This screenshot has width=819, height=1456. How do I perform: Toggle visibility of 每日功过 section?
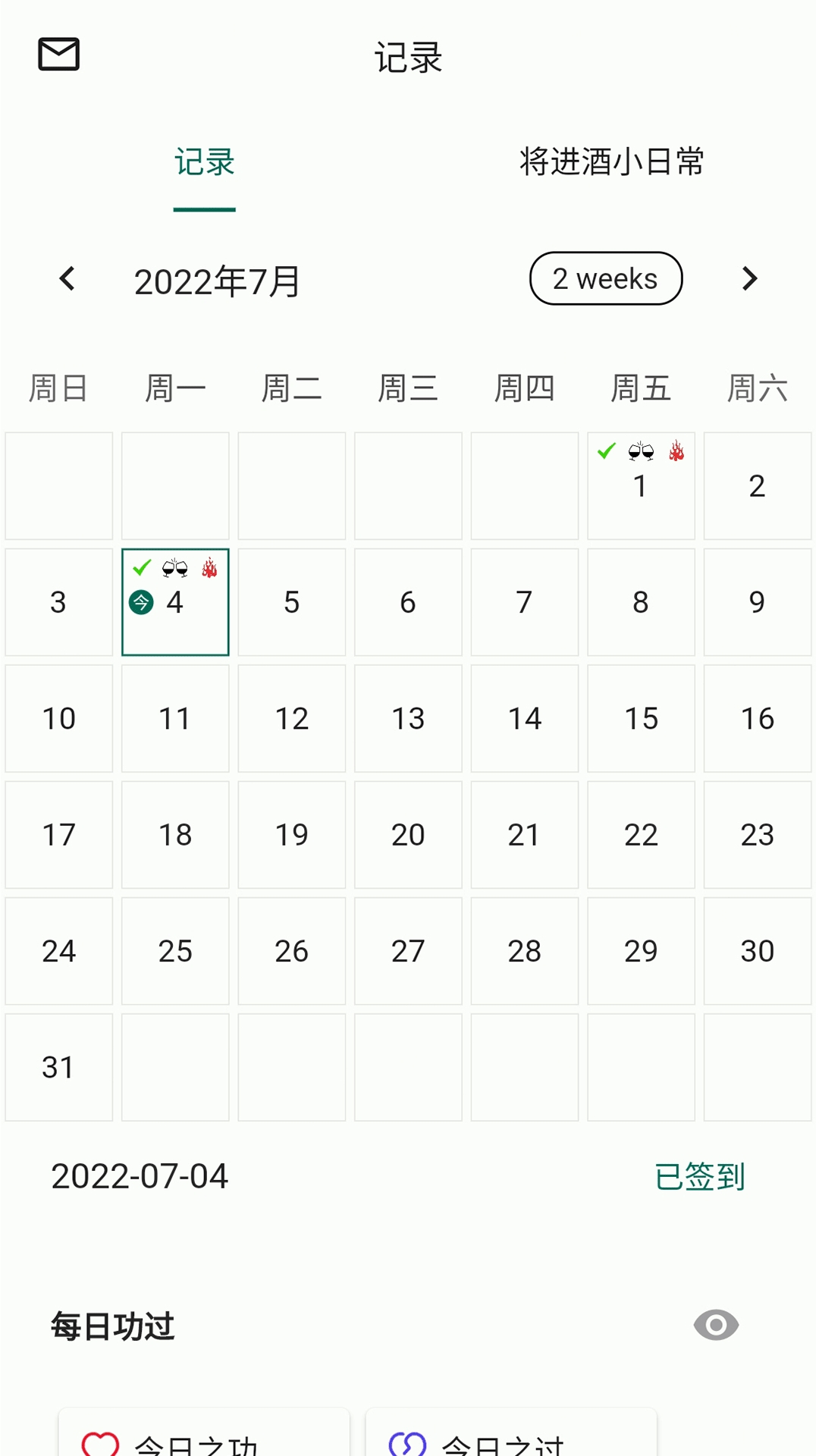pyautogui.click(x=716, y=1325)
